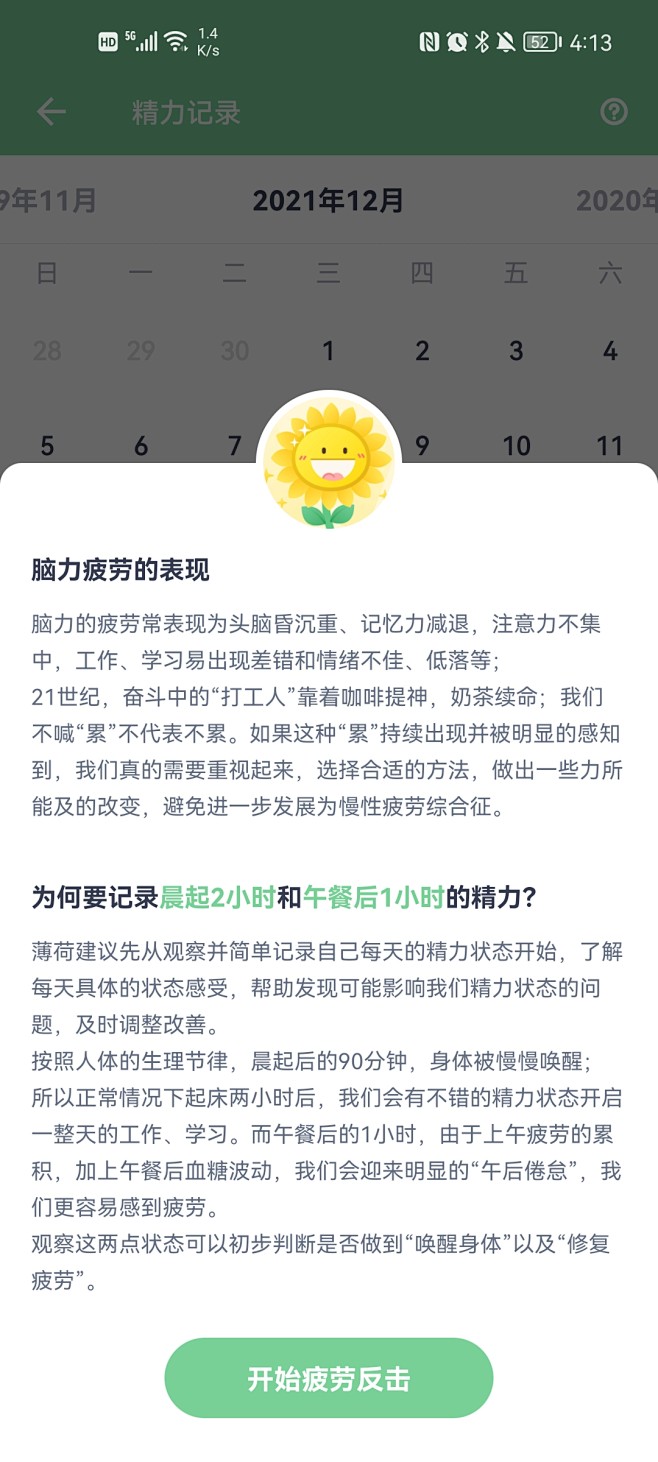Go back from 精力记录
Image resolution: width=658 pixels, height=1462 pixels.
point(51,112)
